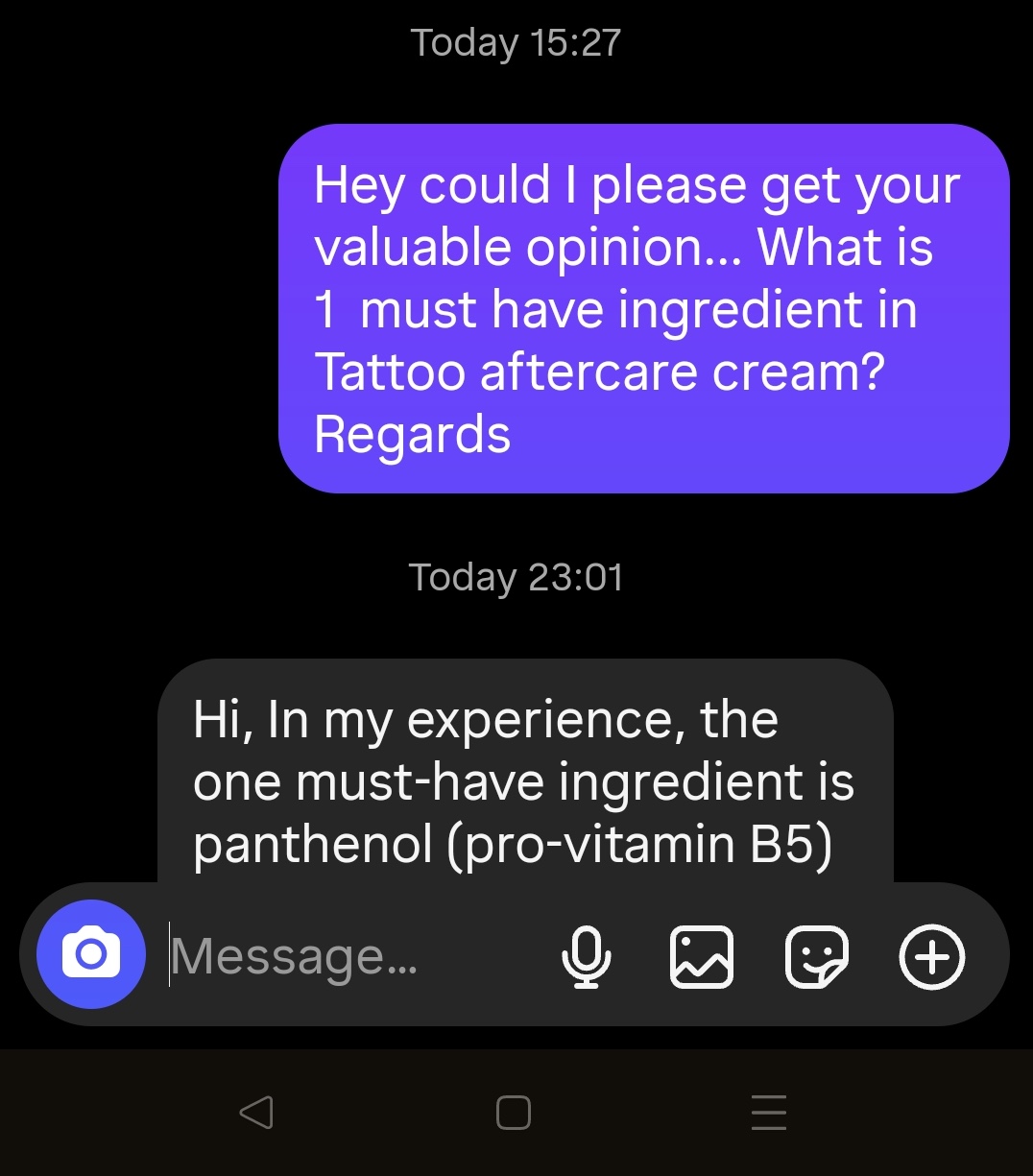Tap the plus icon for more attachment options
Screen dimensions: 1033x1176
(x=931, y=956)
